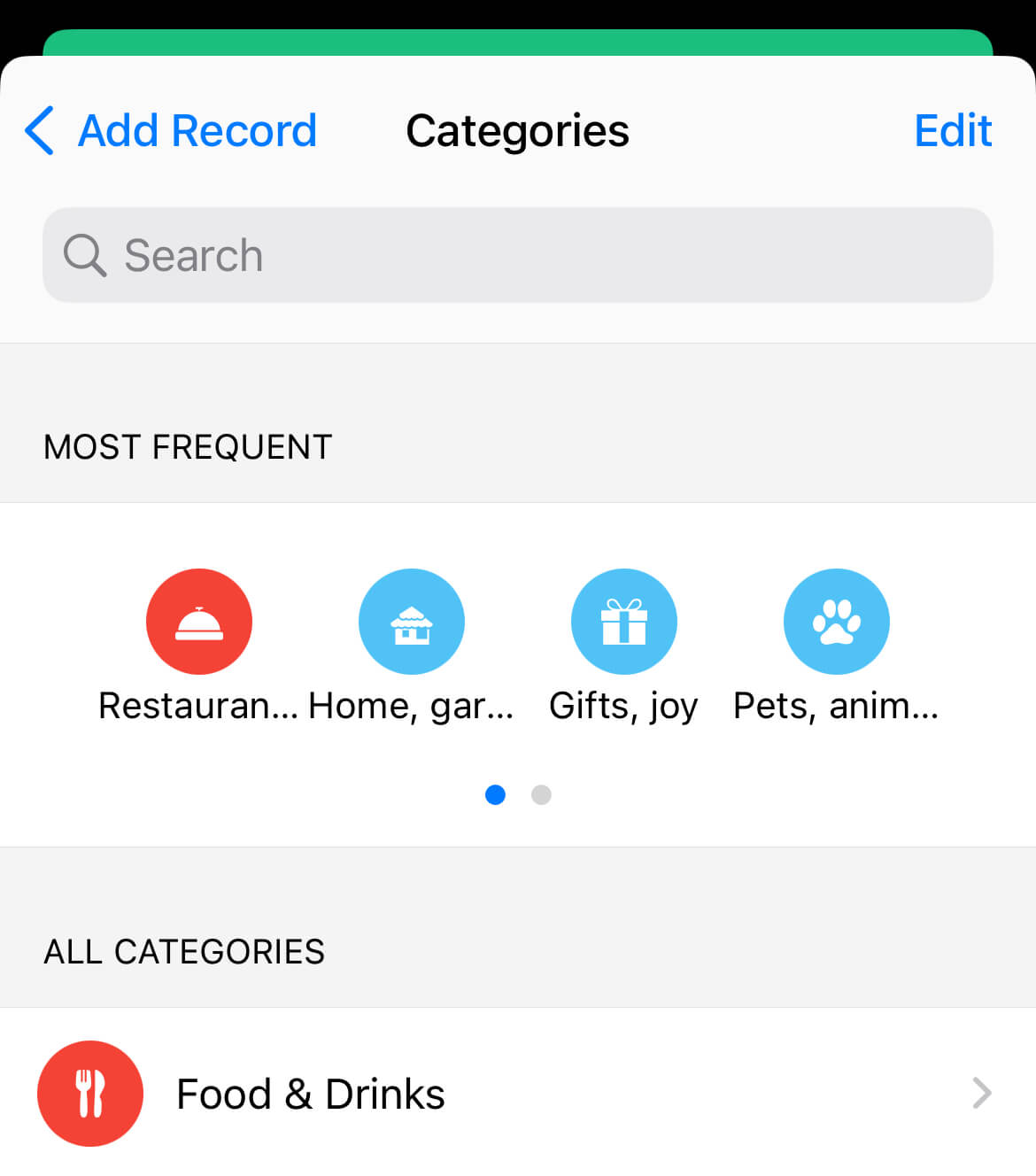Screen dimensions: 1036x1176
Task: Open the Food & Drinks category
Action: click(517, 1094)
